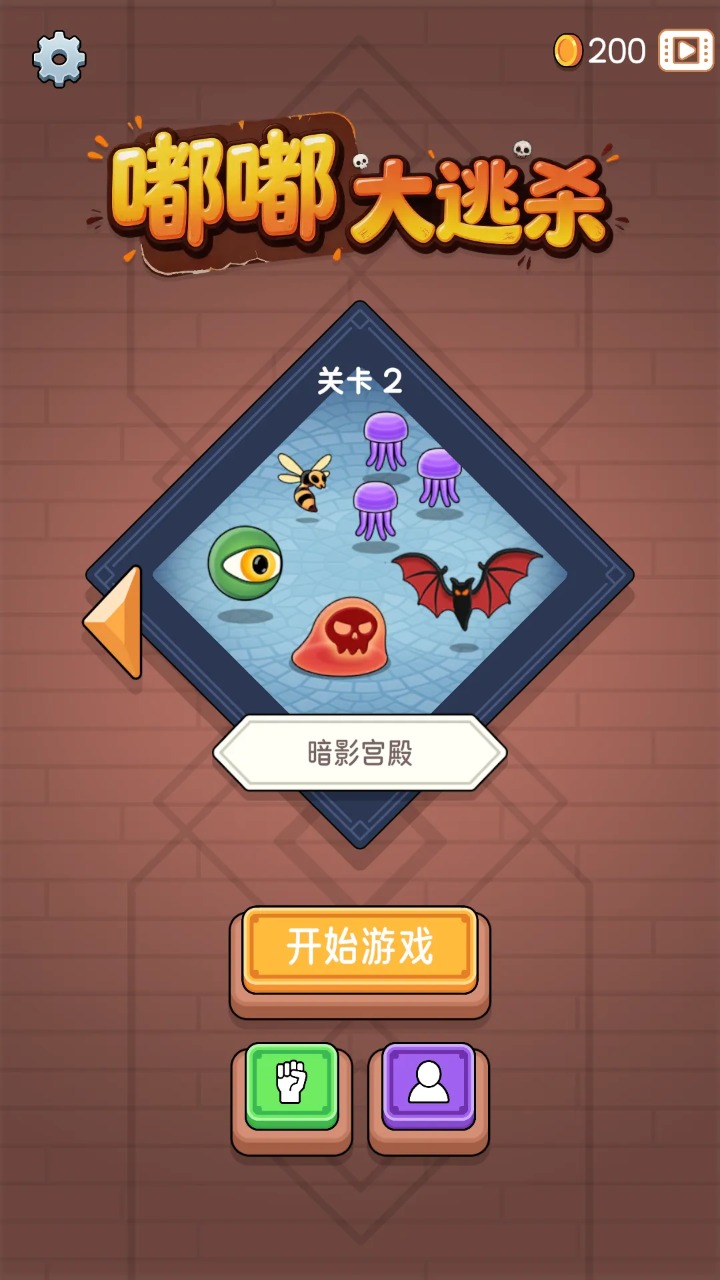Click the coin count showing 200

click(615, 50)
